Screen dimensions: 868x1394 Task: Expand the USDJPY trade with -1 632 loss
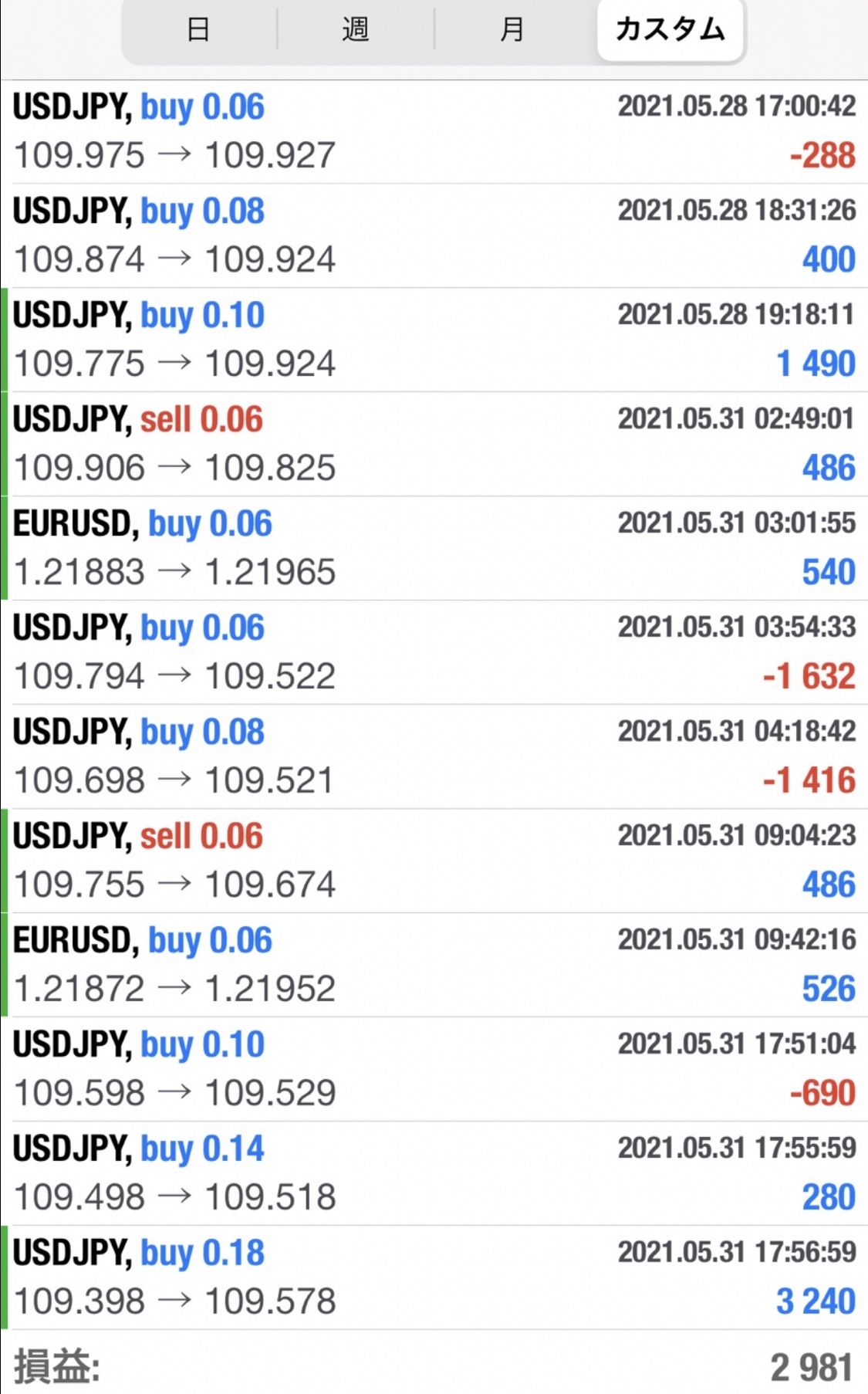point(434,652)
